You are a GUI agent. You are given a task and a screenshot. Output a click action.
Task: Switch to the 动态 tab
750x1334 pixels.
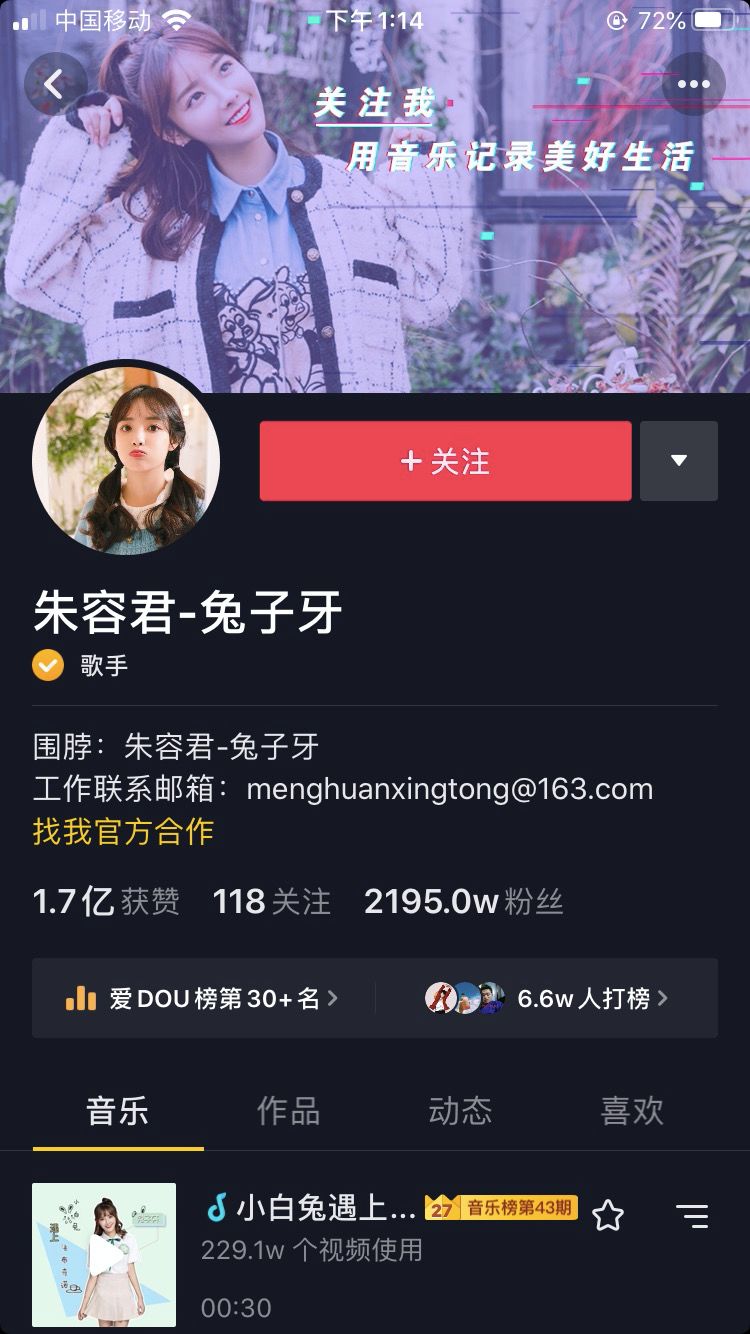[460, 1111]
